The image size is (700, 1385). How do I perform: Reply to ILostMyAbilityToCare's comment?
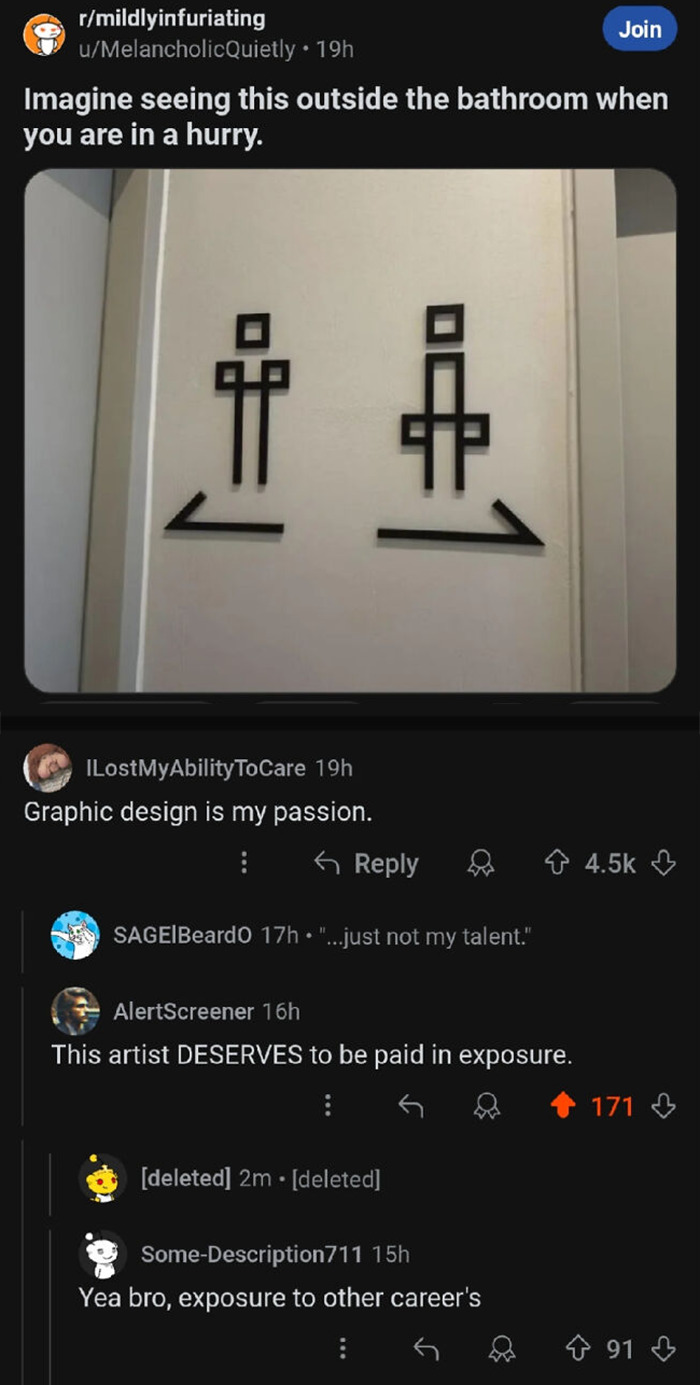point(367,863)
